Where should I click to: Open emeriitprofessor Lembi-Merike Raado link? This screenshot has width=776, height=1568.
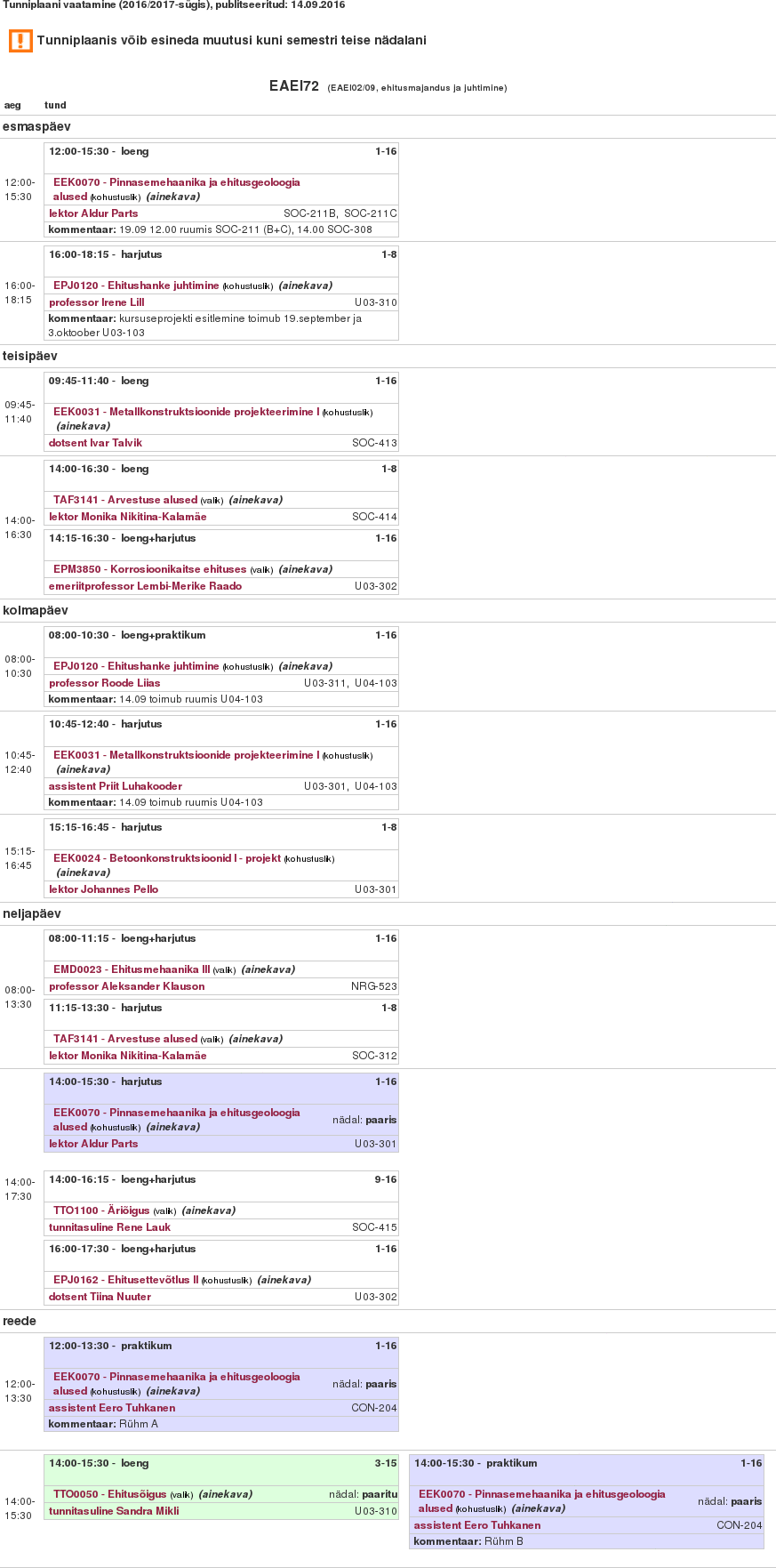tap(145, 586)
